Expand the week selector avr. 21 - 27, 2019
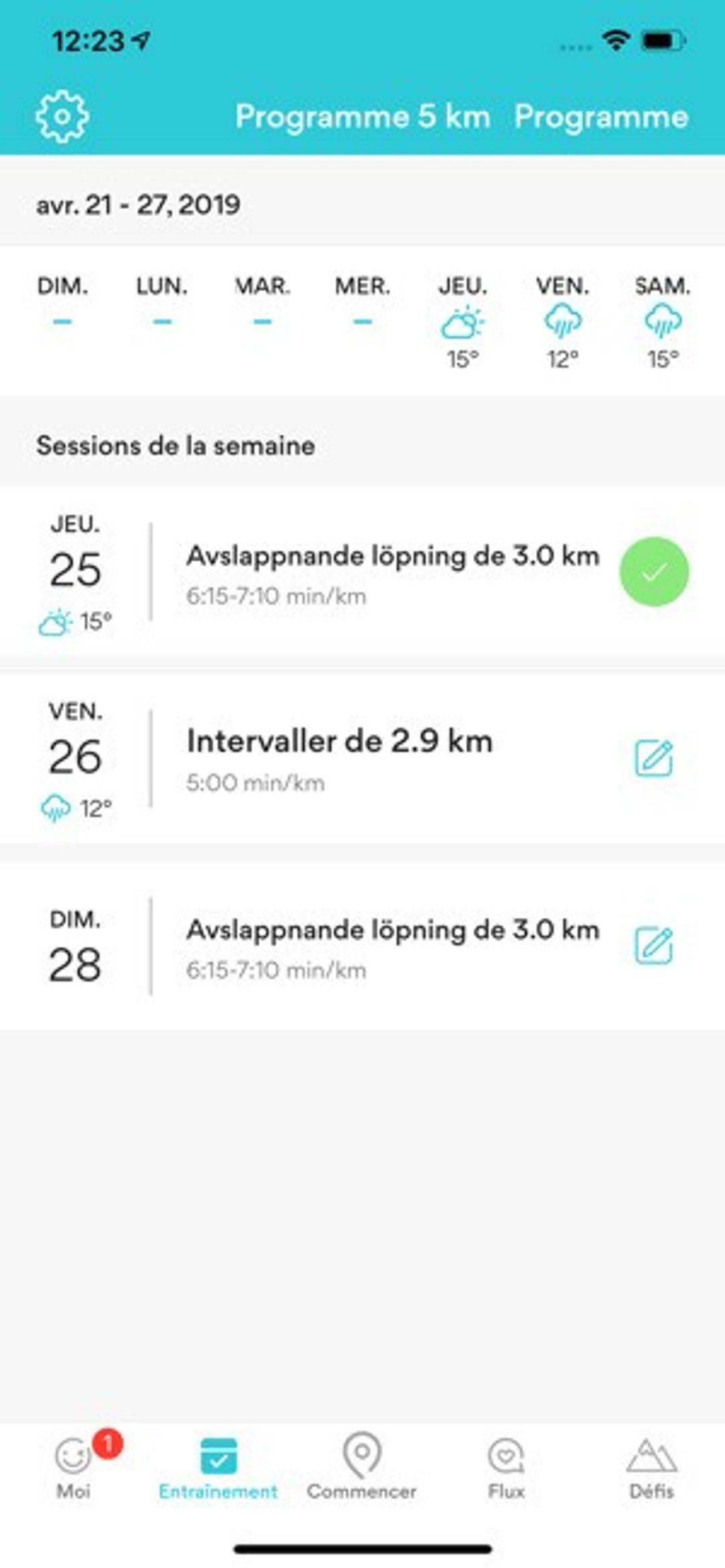725x1568 pixels. pyautogui.click(x=139, y=205)
